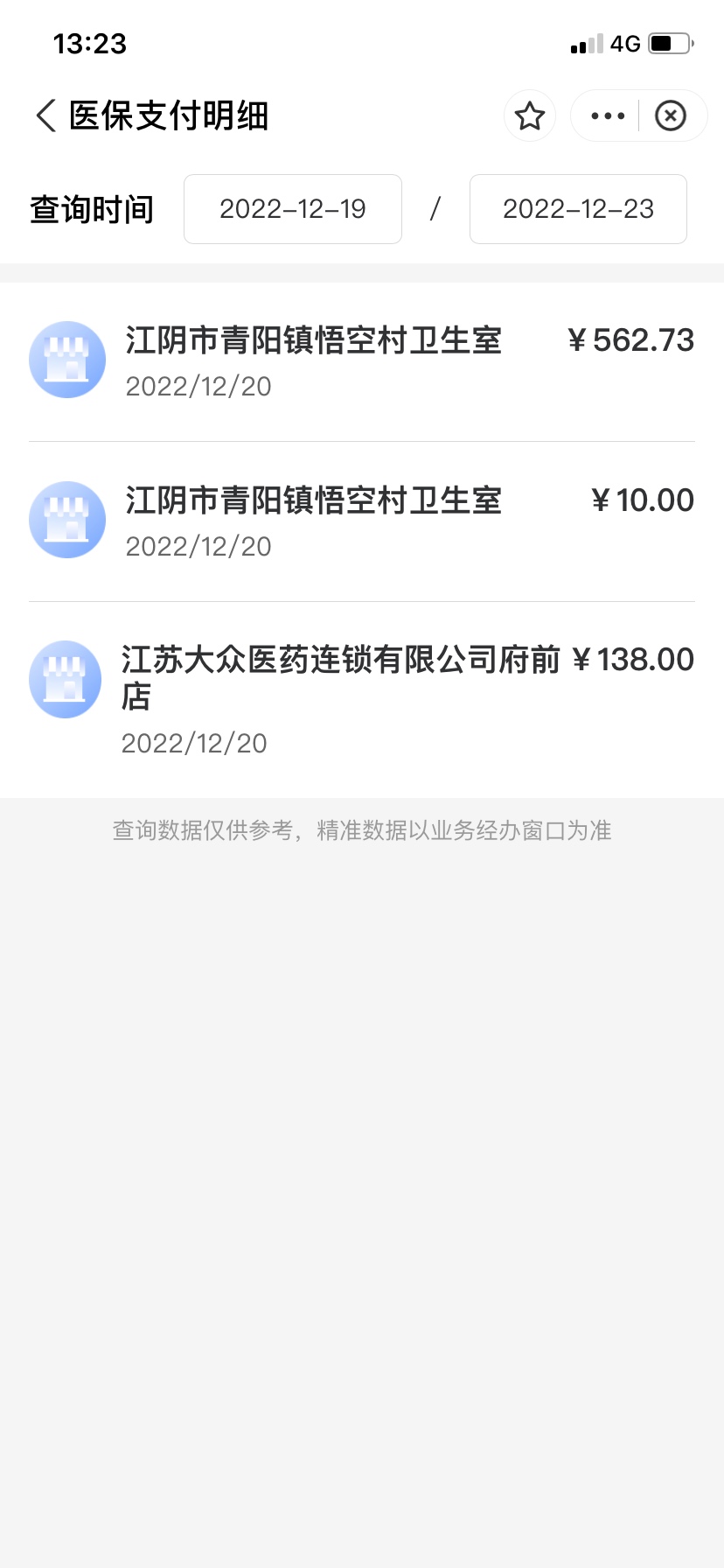Open the three-dot more menu
Screen dimensions: 724x1568
pos(608,116)
